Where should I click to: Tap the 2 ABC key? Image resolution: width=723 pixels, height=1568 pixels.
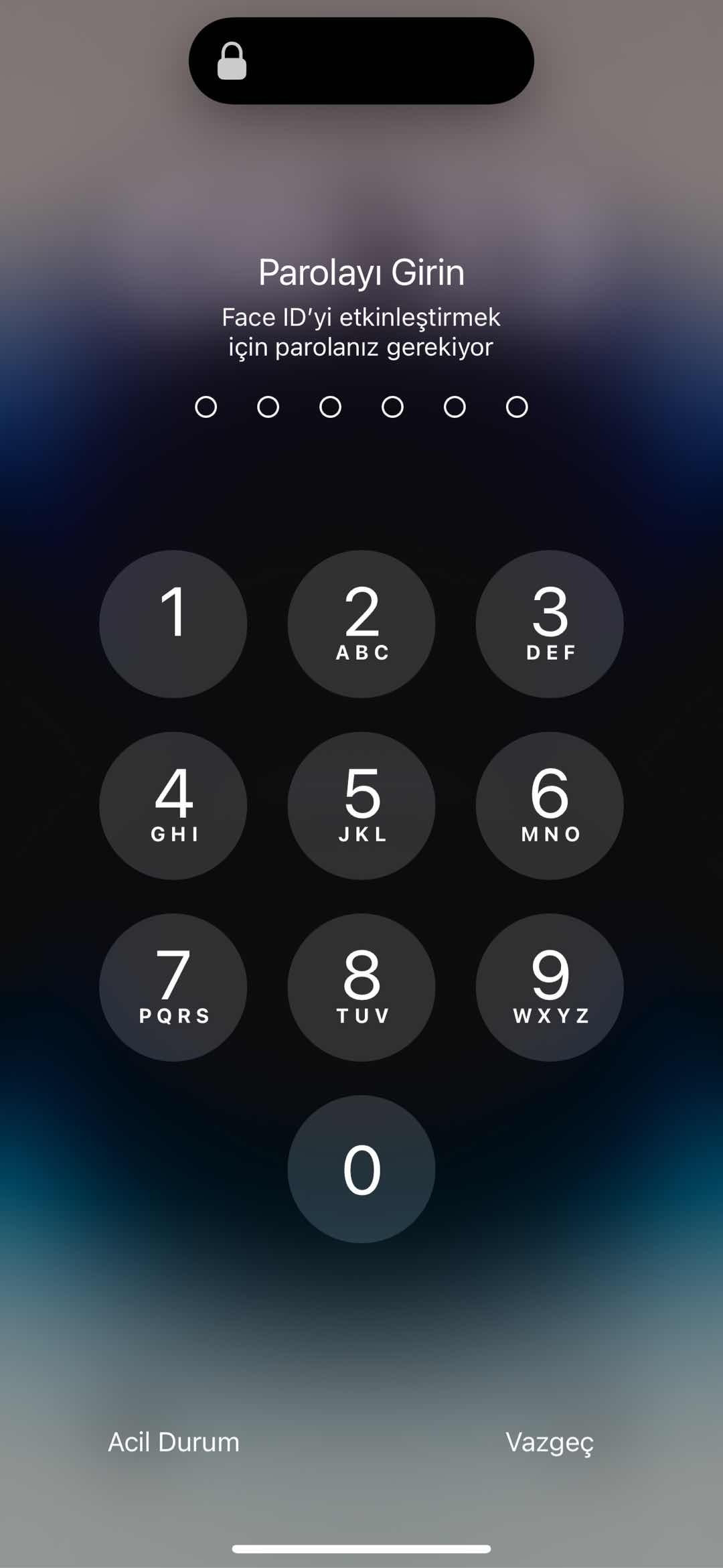(x=361, y=624)
